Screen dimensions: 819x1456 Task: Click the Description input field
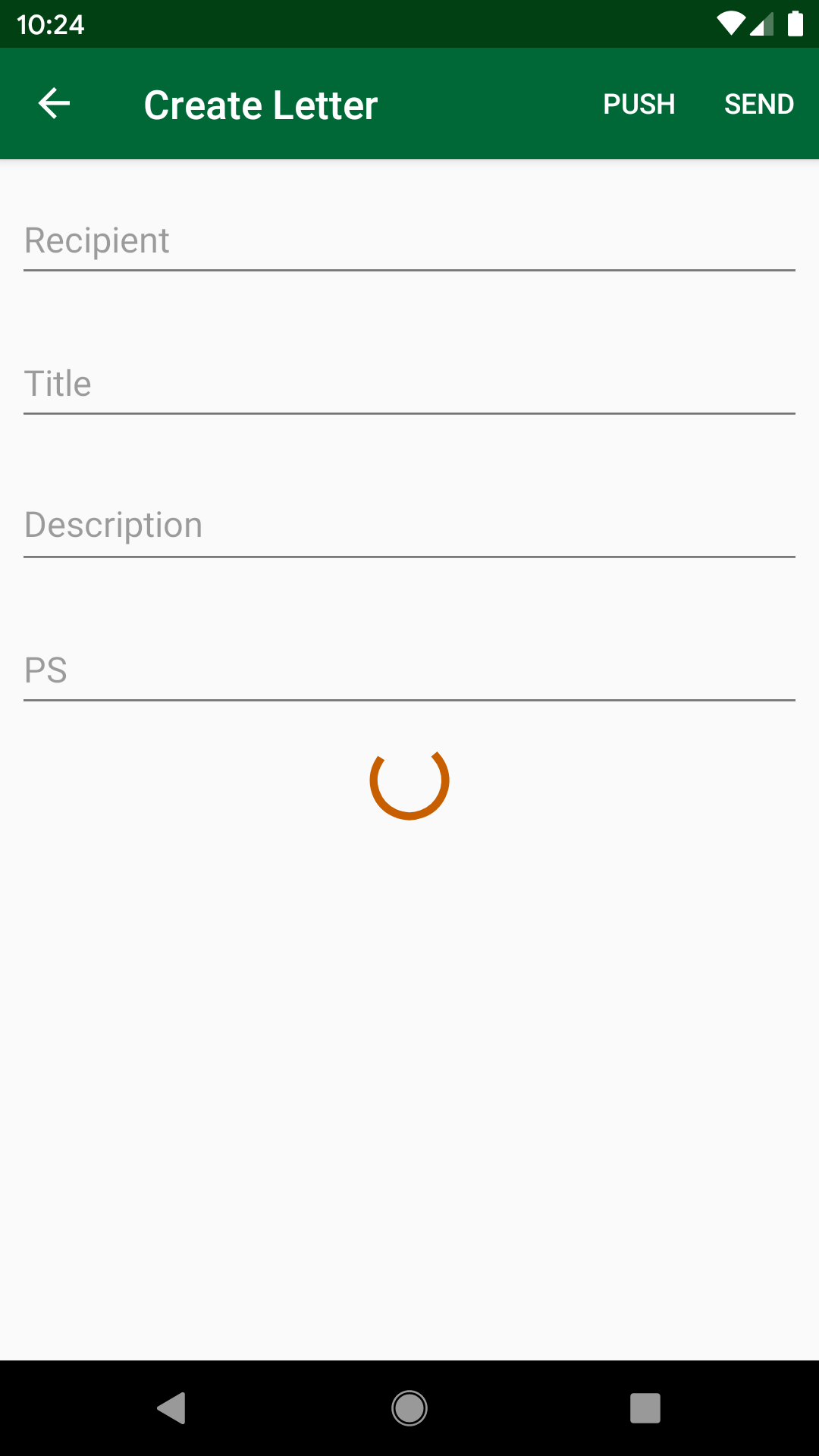pyautogui.click(x=409, y=526)
